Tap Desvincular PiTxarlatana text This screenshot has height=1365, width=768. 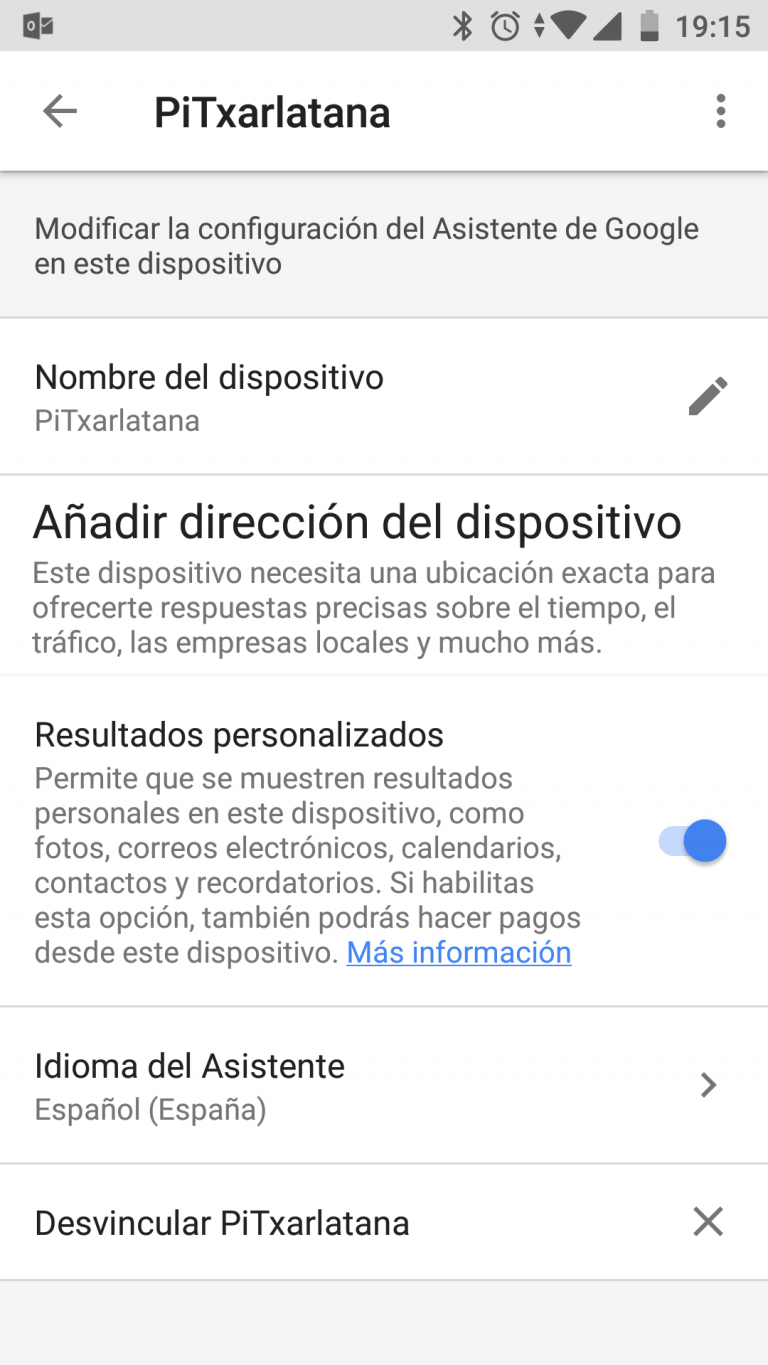coord(221,1222)
